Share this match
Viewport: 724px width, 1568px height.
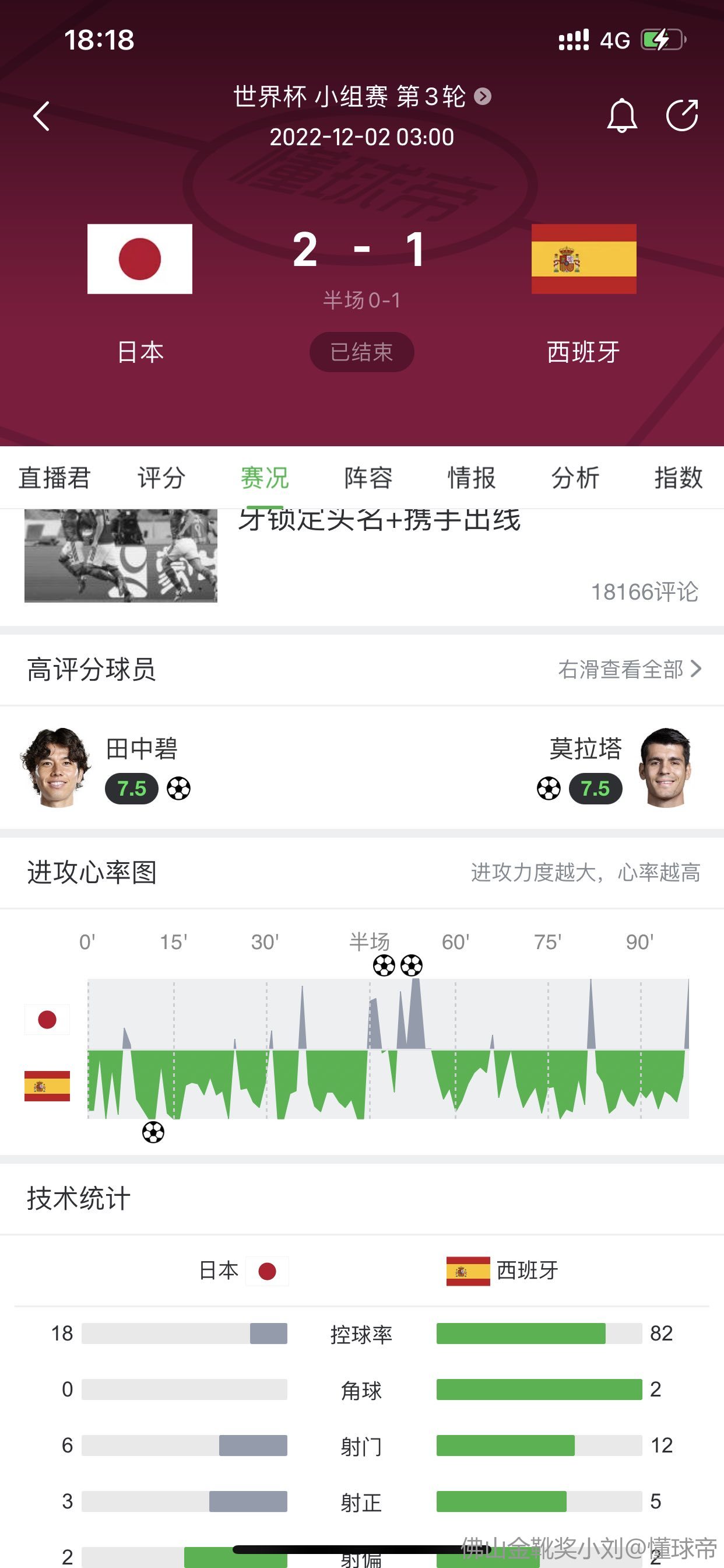(x=682, y=116)
